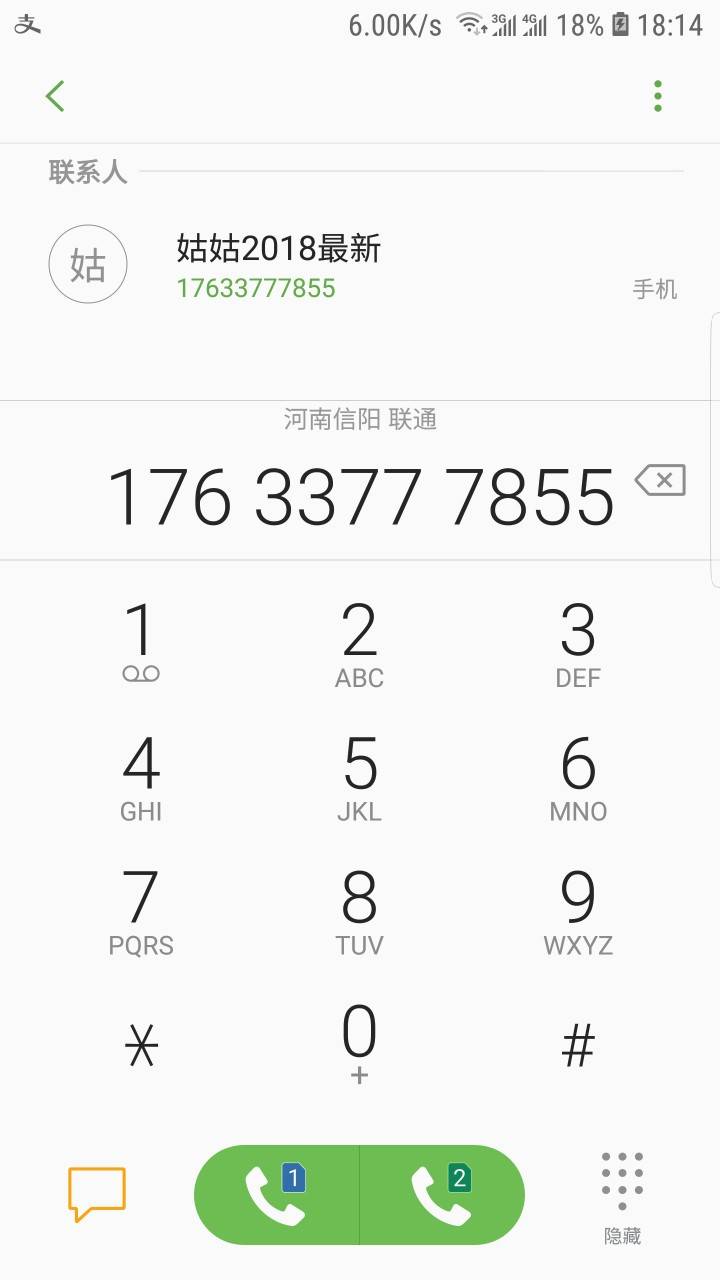This screenshot has height=1280, width=720.
Task: Enter the asterisk key
Action: pyautogui.click(x=141, y=1046)
